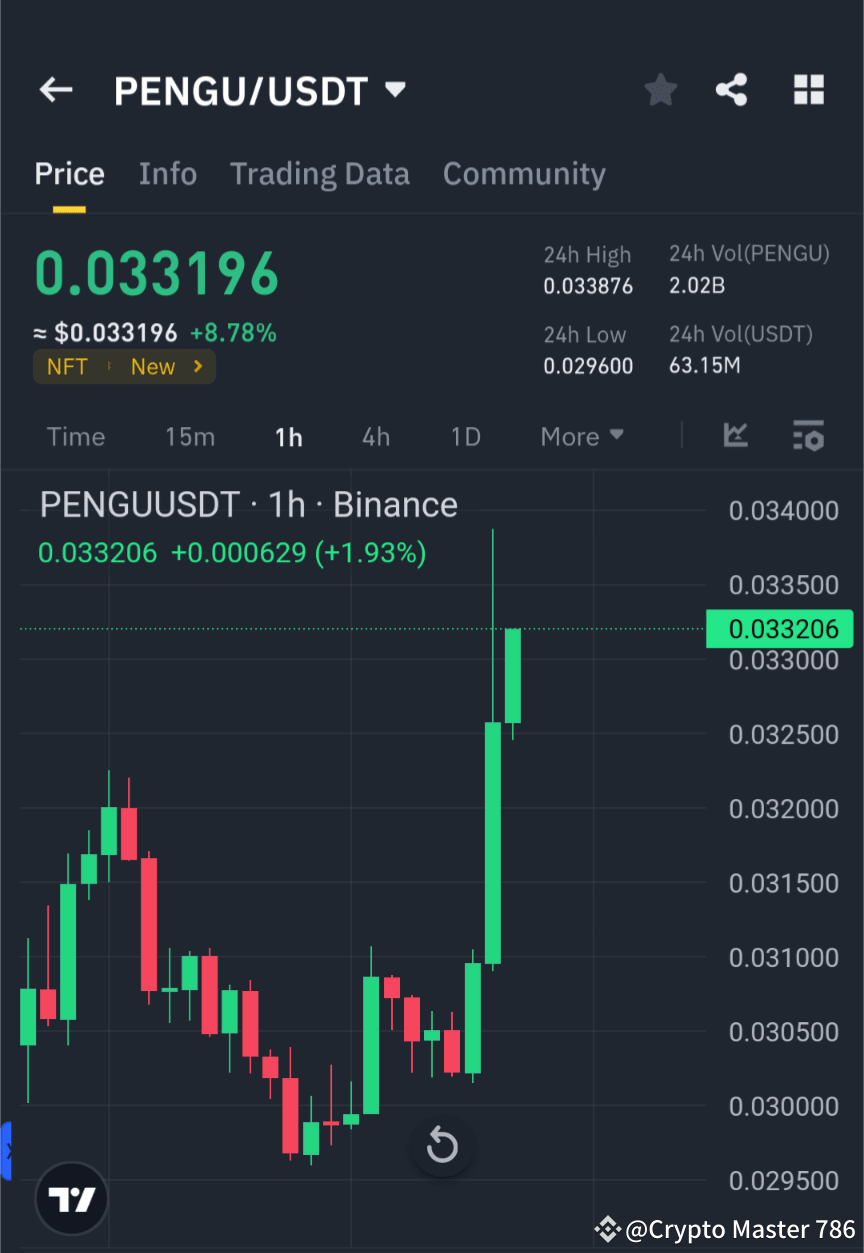The image size is (864, 1253).
Task: Open the Community tab
Action: (x=524, y=173)
